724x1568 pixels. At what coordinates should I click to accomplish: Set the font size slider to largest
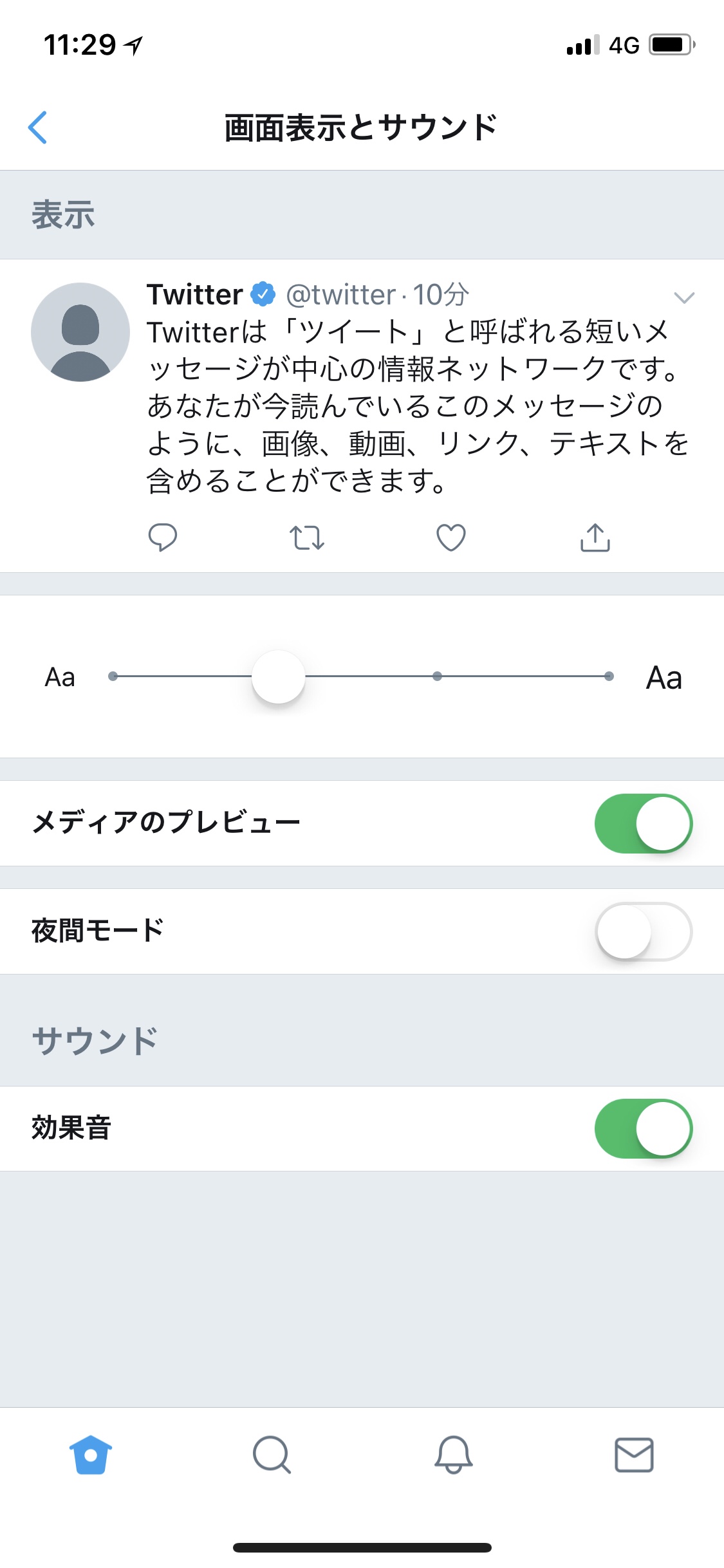coord(609,676)
